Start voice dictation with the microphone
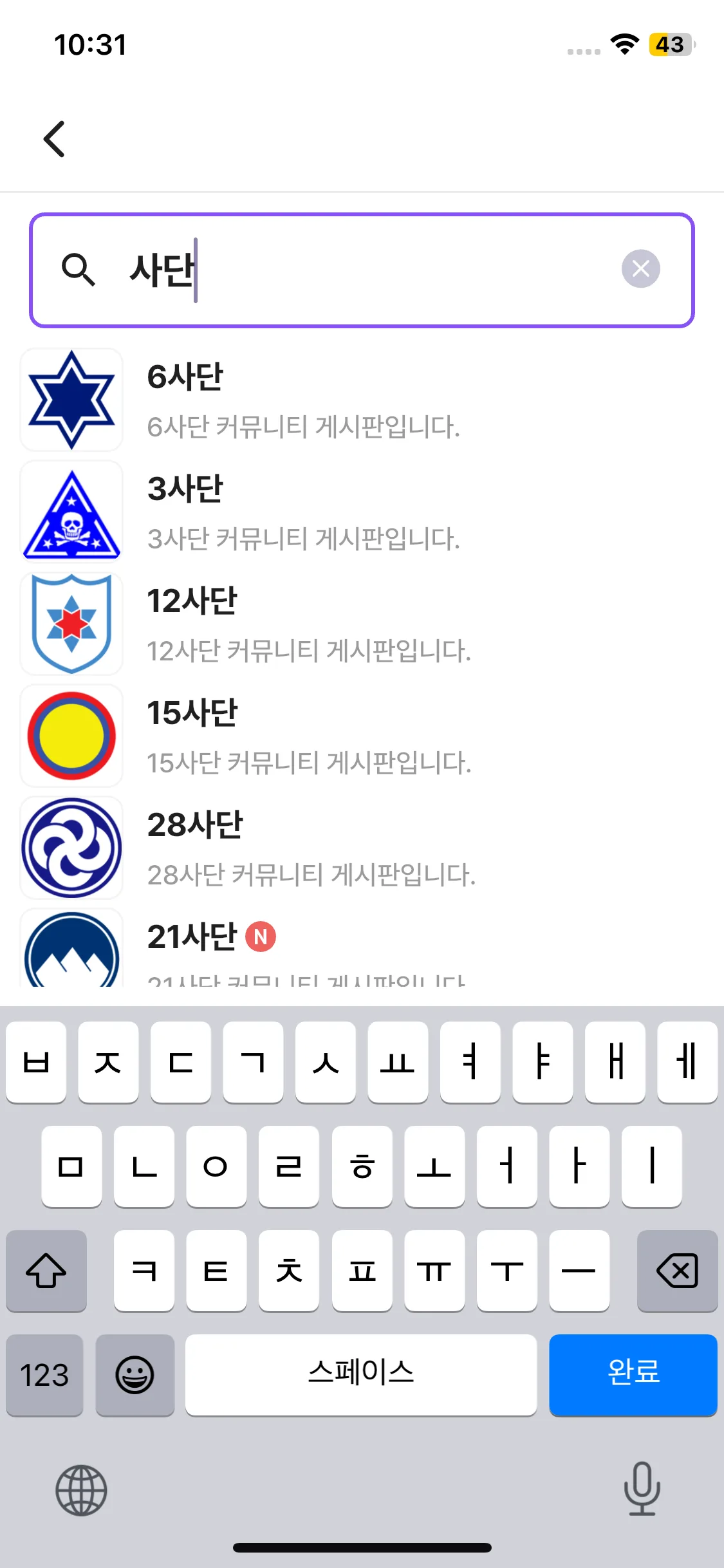 [642, 1489]
